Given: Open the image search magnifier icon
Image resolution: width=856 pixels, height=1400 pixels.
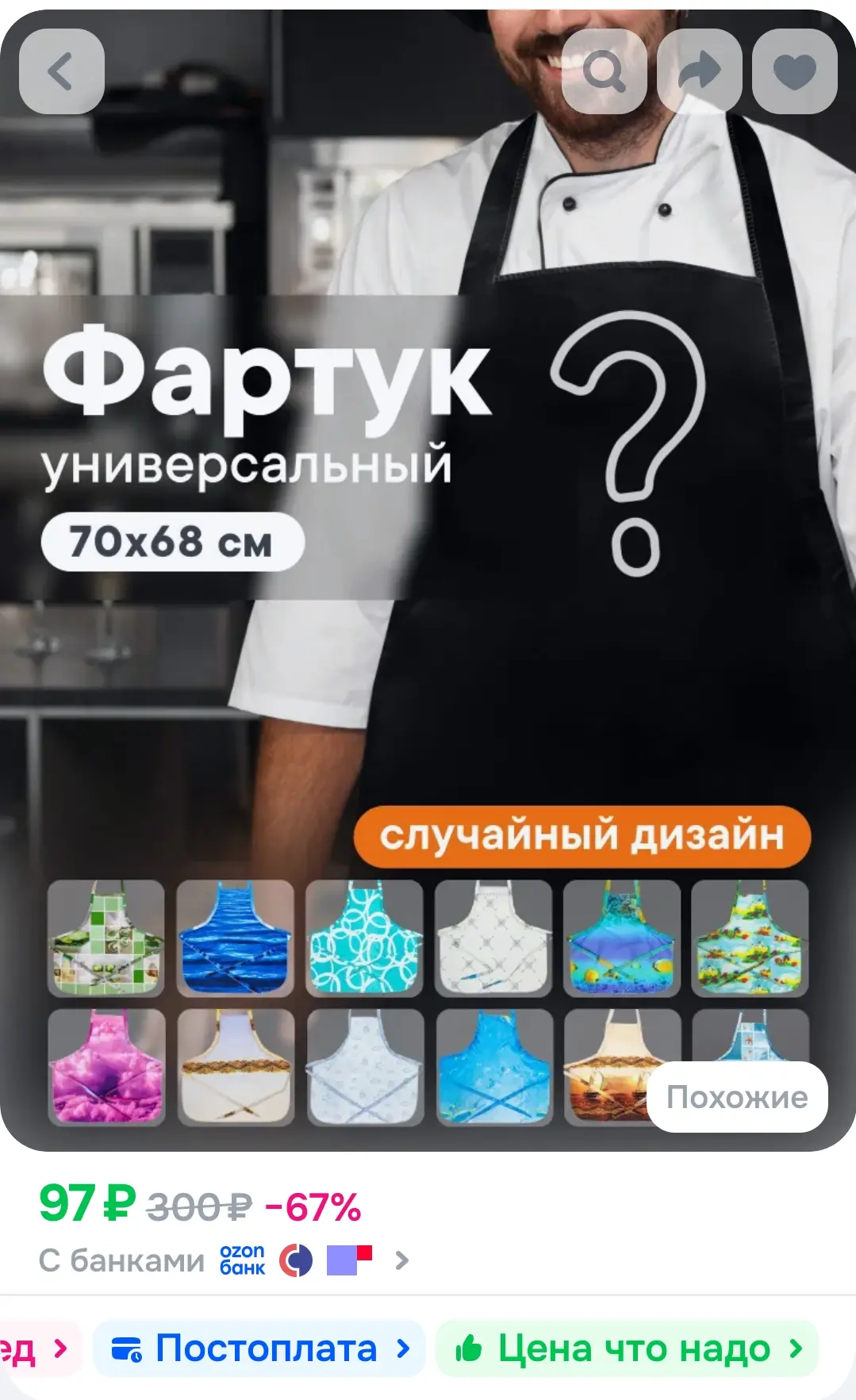Looking at the screenshot, I should coord(604,71).
